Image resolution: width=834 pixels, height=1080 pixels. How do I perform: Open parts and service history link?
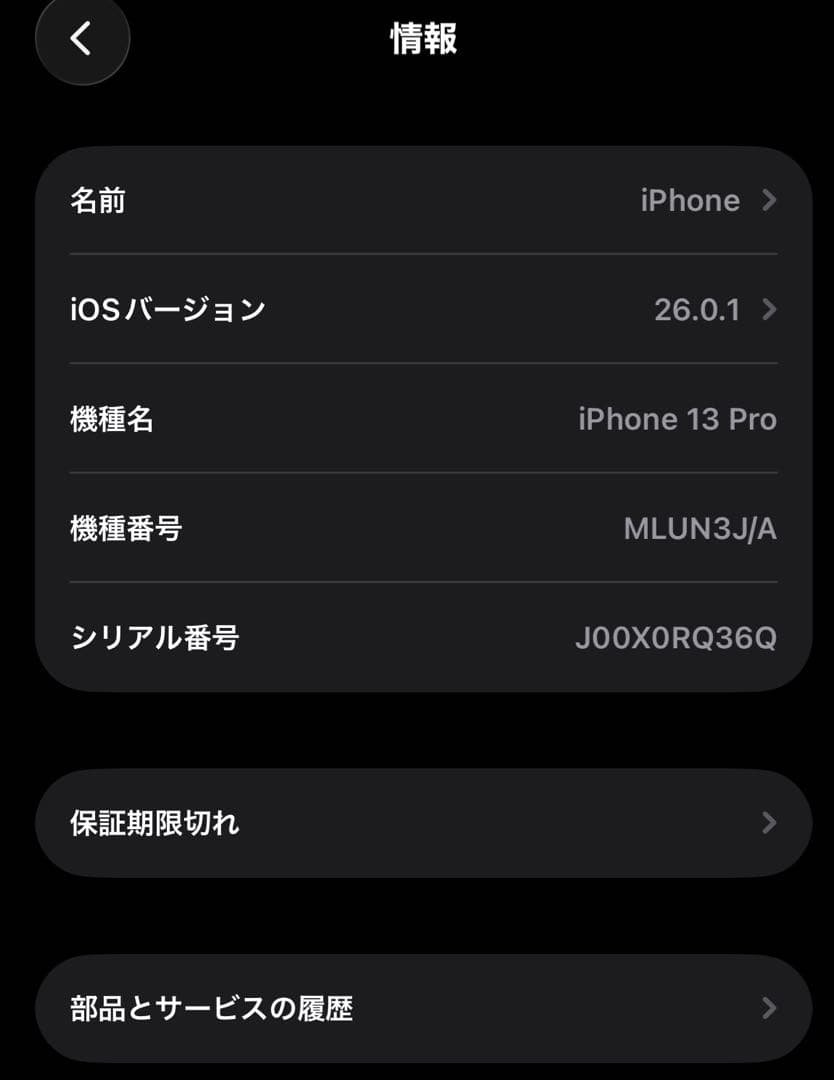pos(210,1009)
